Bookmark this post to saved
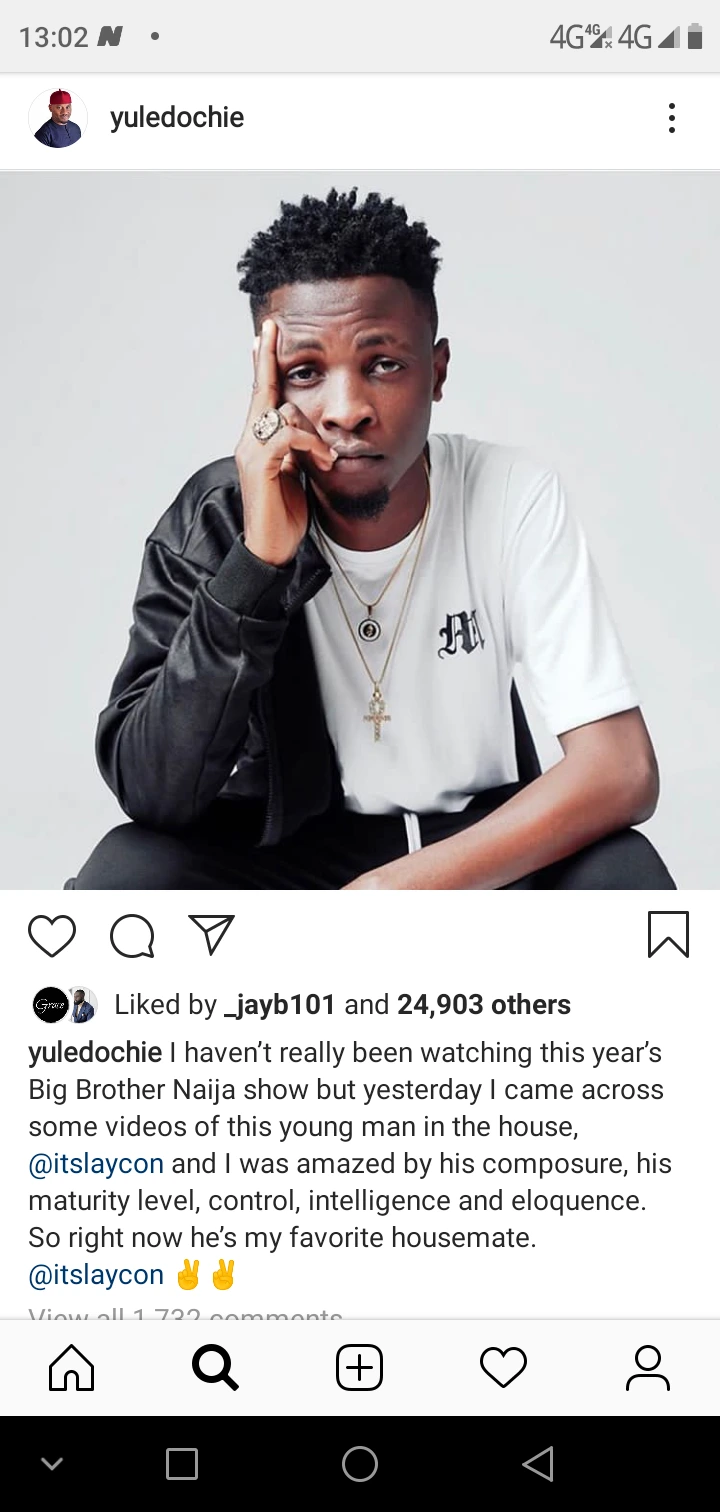 668,935
